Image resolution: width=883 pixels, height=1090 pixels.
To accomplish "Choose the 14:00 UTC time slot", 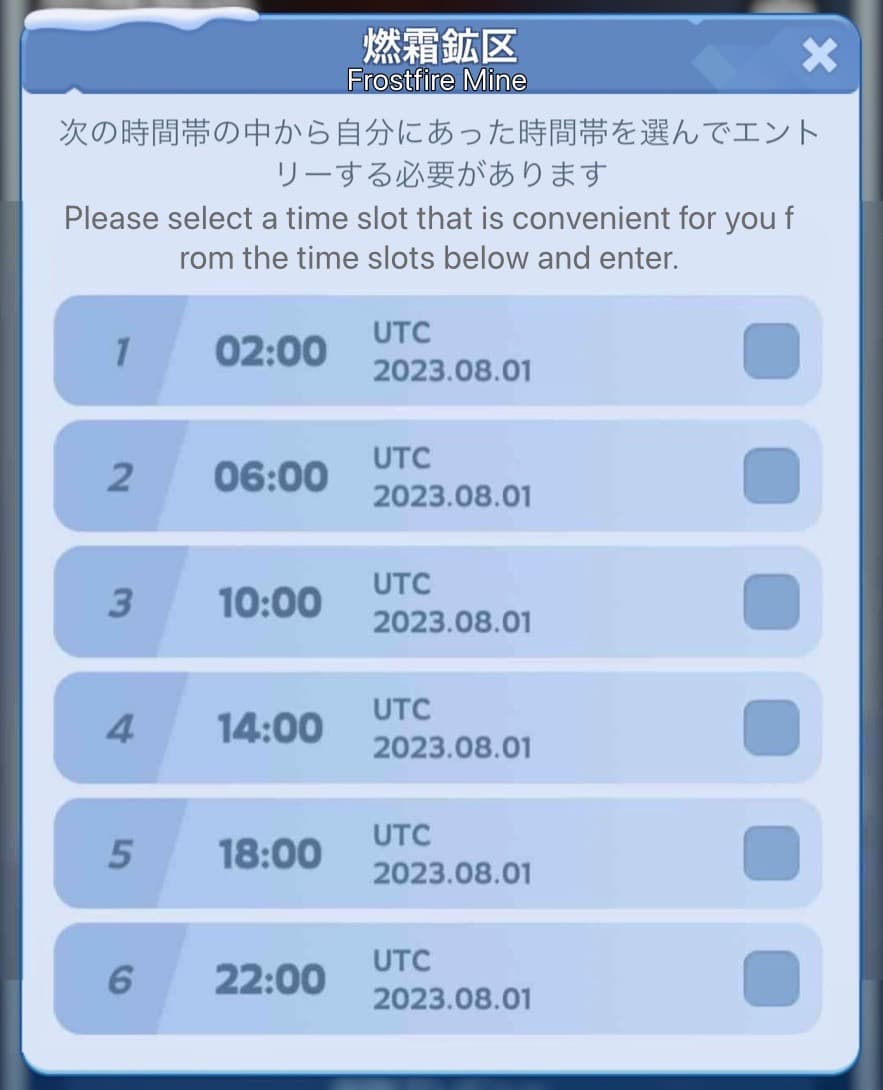I will 771,728.
